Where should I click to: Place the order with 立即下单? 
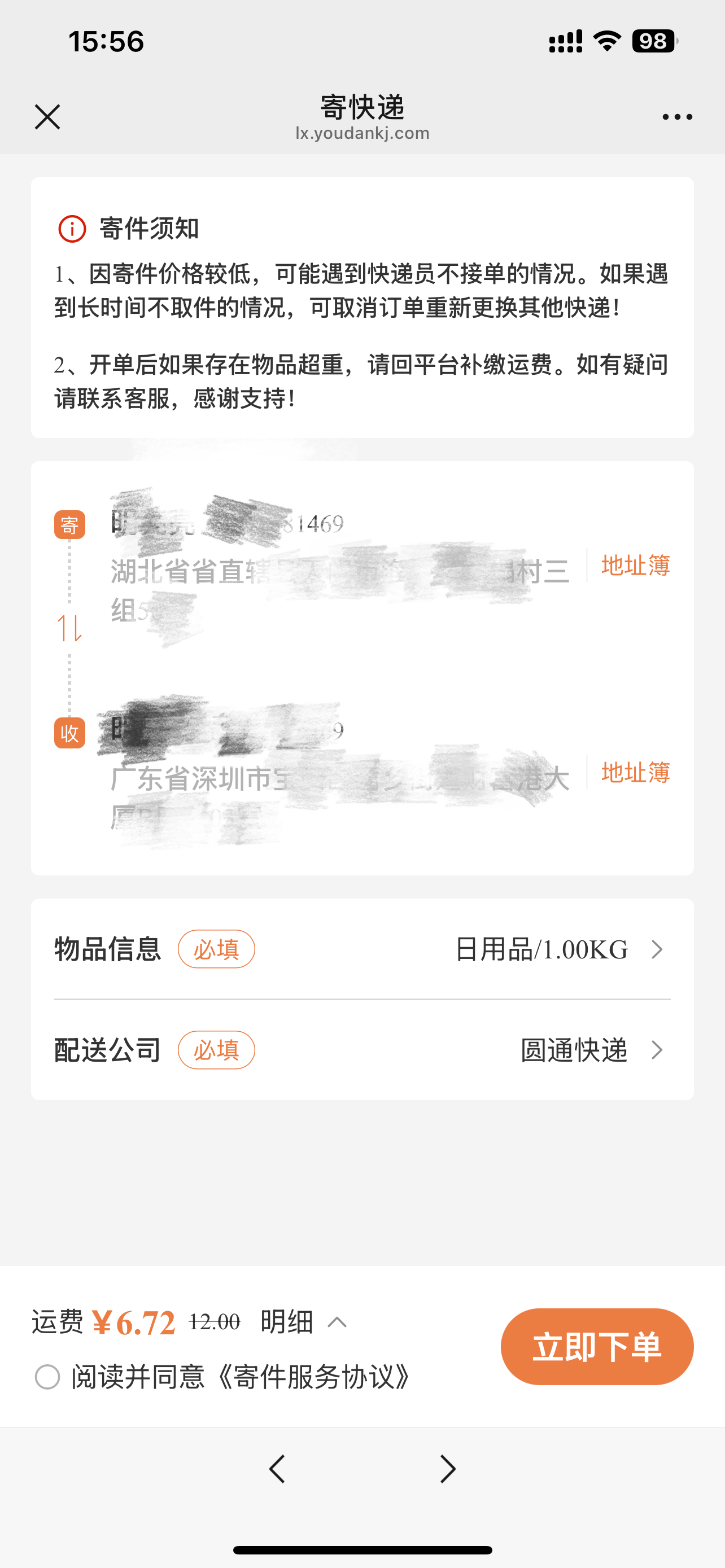point(597,1346)
